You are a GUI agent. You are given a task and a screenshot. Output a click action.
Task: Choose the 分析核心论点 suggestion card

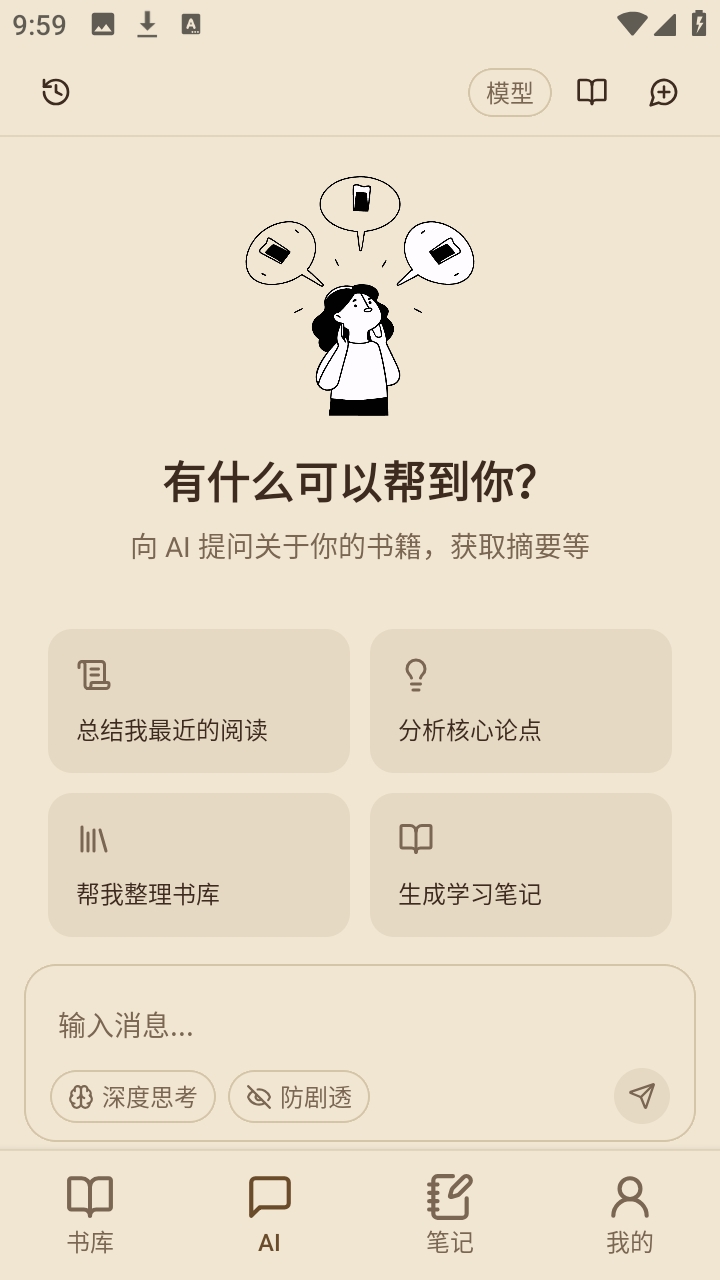[521, 700]
